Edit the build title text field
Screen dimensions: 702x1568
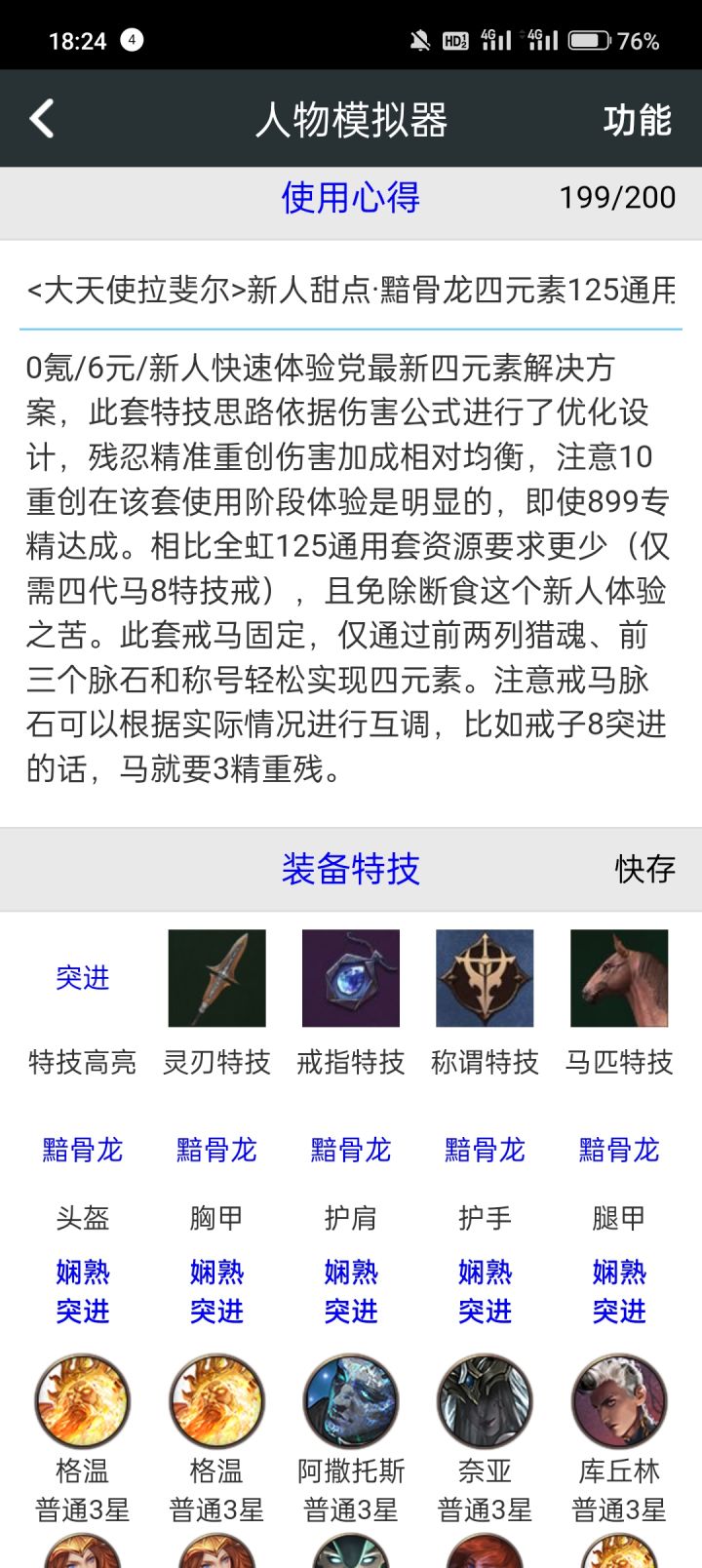click(350, 290)
